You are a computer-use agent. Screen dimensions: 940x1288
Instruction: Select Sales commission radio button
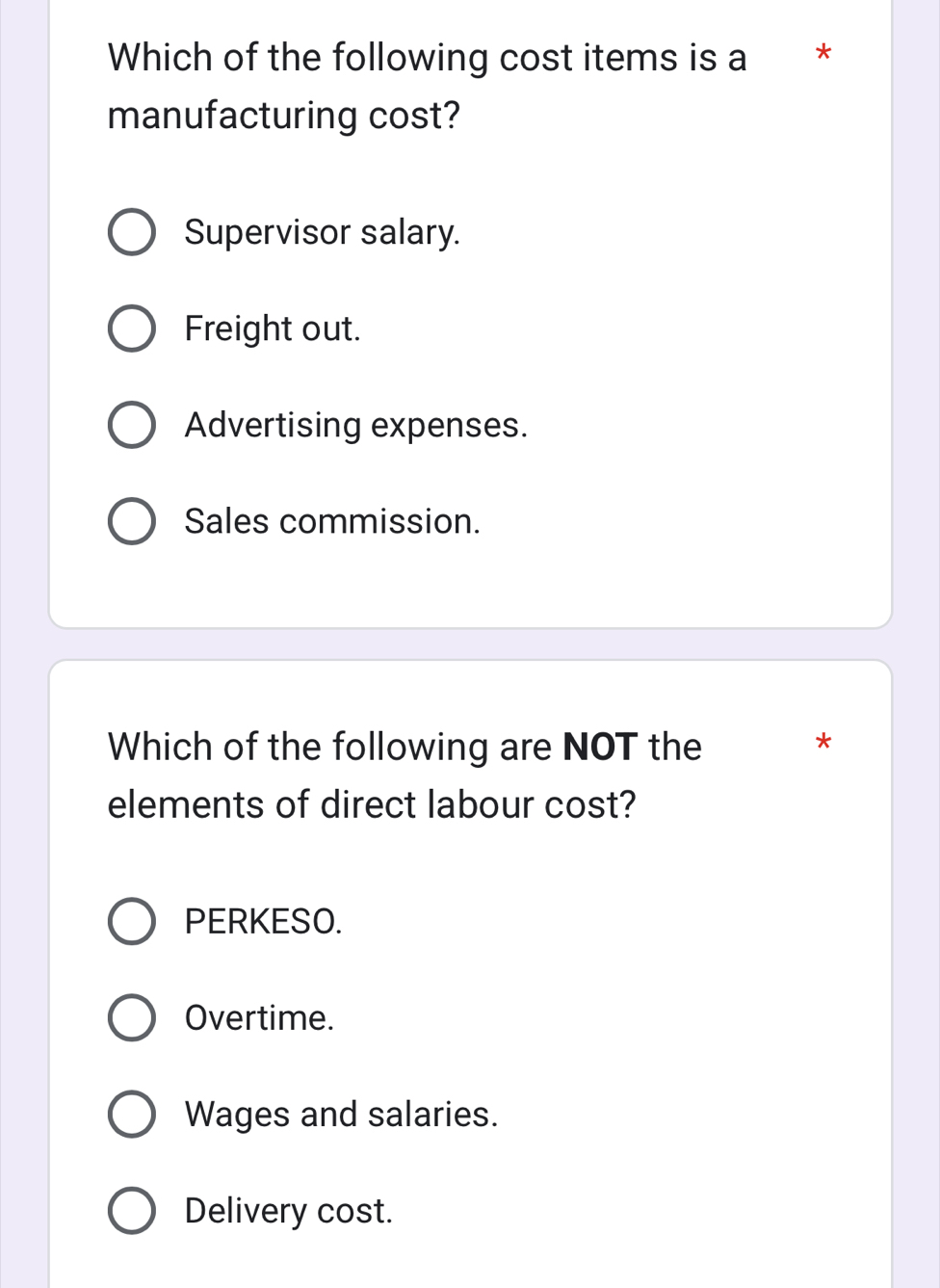click(x=131, y=521)
